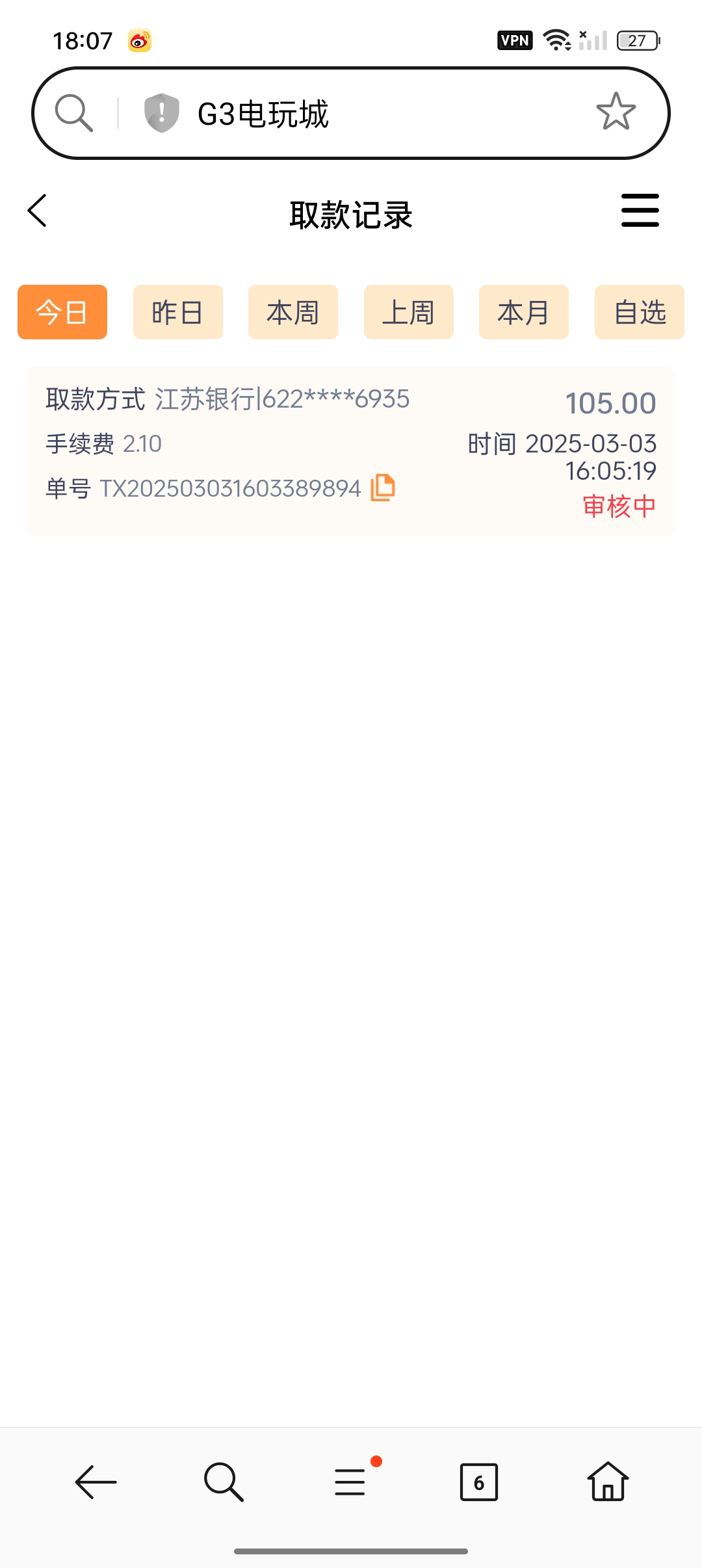Select the 今日 filter option
Screen dimensions: 702x1568
pyautogui.click(x=62, y=312)
